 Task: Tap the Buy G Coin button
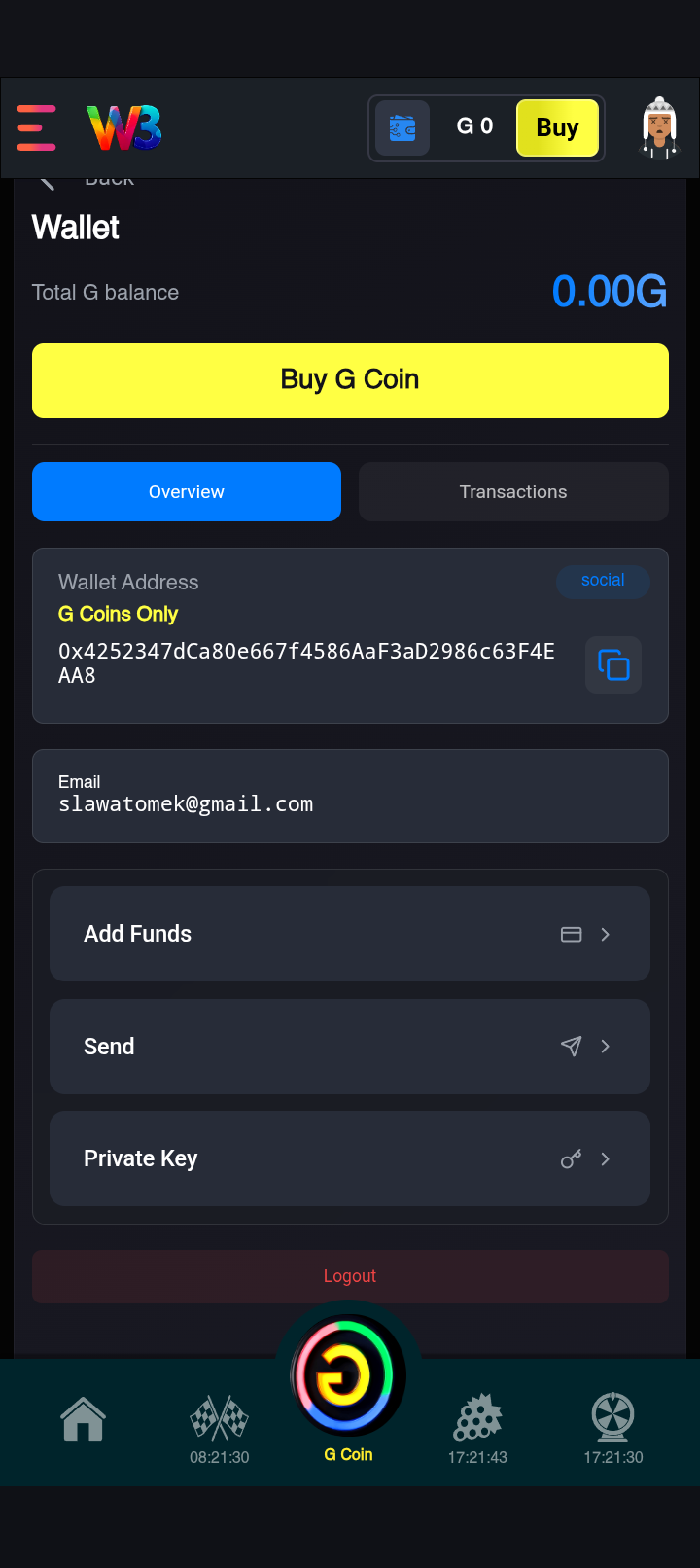350,380
